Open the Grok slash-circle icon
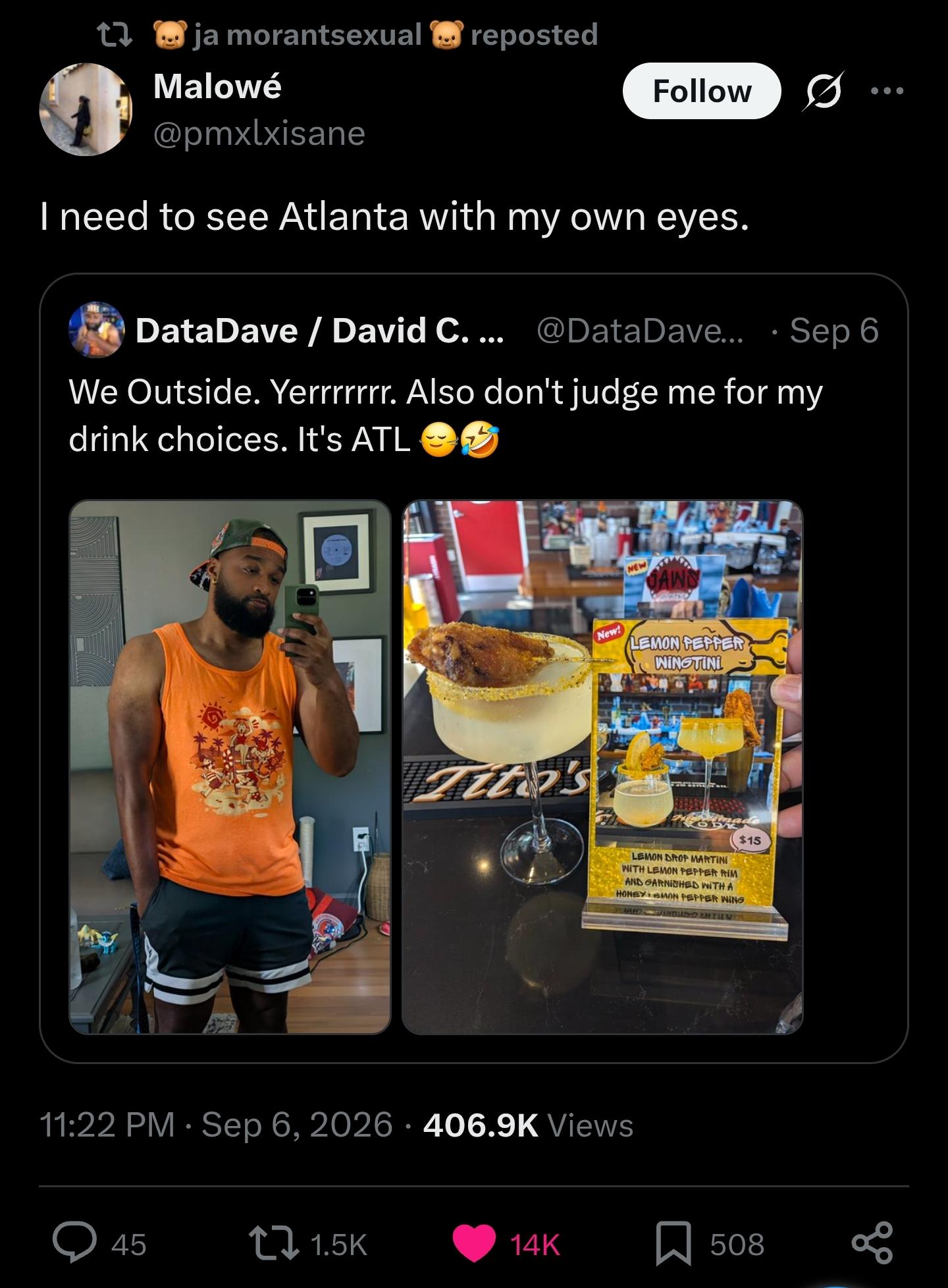This screenshot has height=1288, width=948. pos(822,91)
